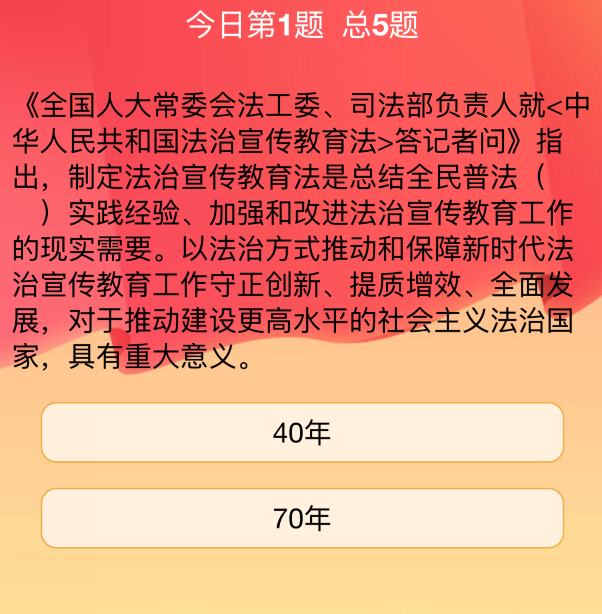Select the 40年 answer option

tap(301, 433)
